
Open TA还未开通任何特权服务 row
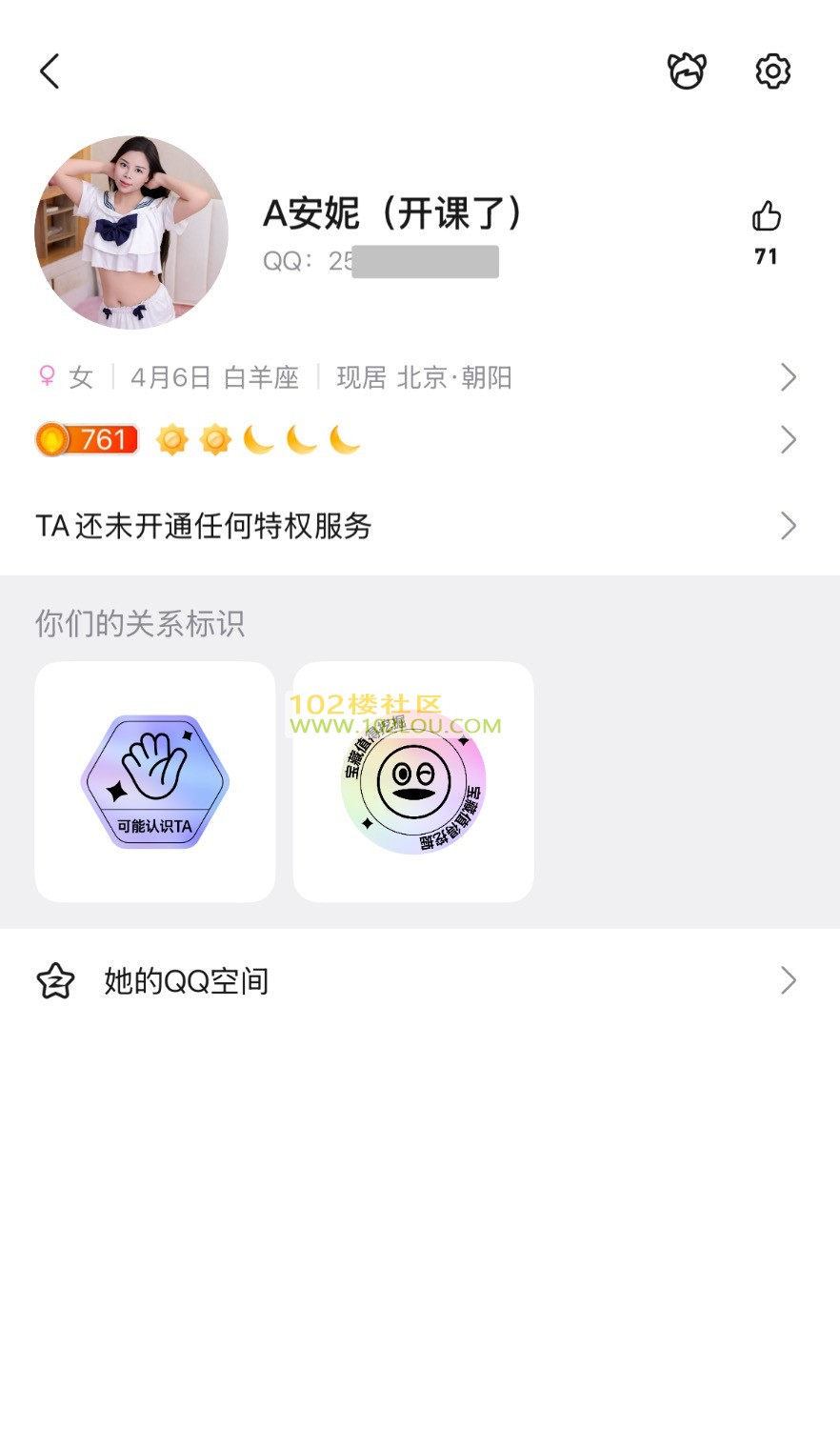pyautogui.click(x=419, y=526)
